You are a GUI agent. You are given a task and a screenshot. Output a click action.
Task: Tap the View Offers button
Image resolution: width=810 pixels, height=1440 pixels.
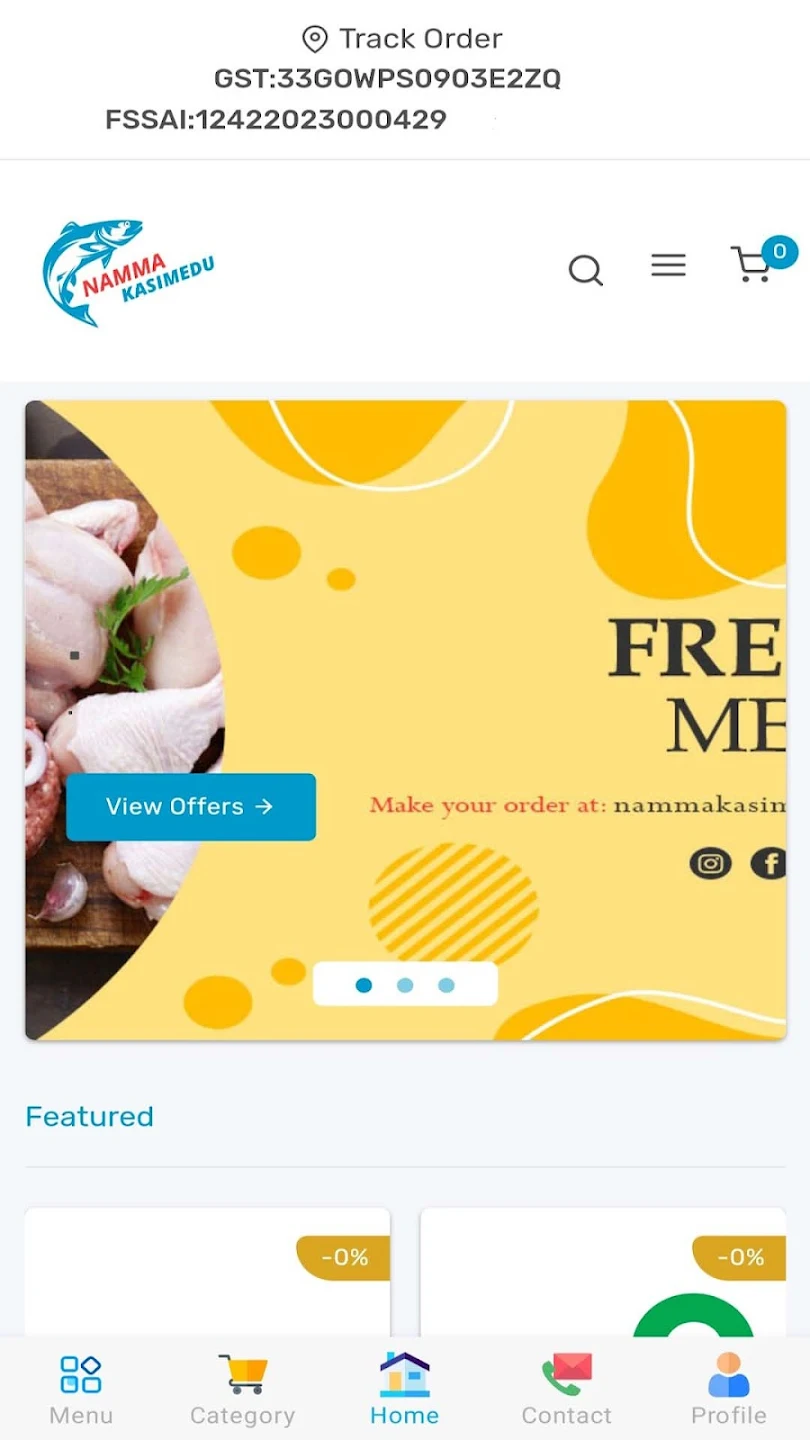tap(191, 807)
